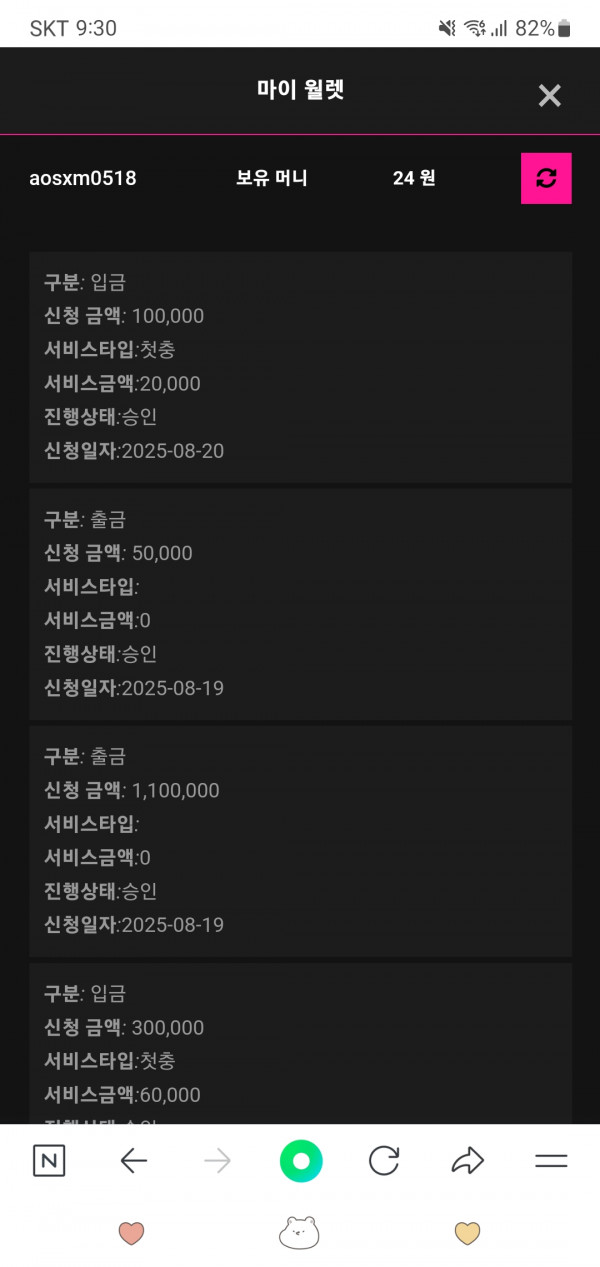
Task: Tap the green circle browser button
Action: [301, 1161]
